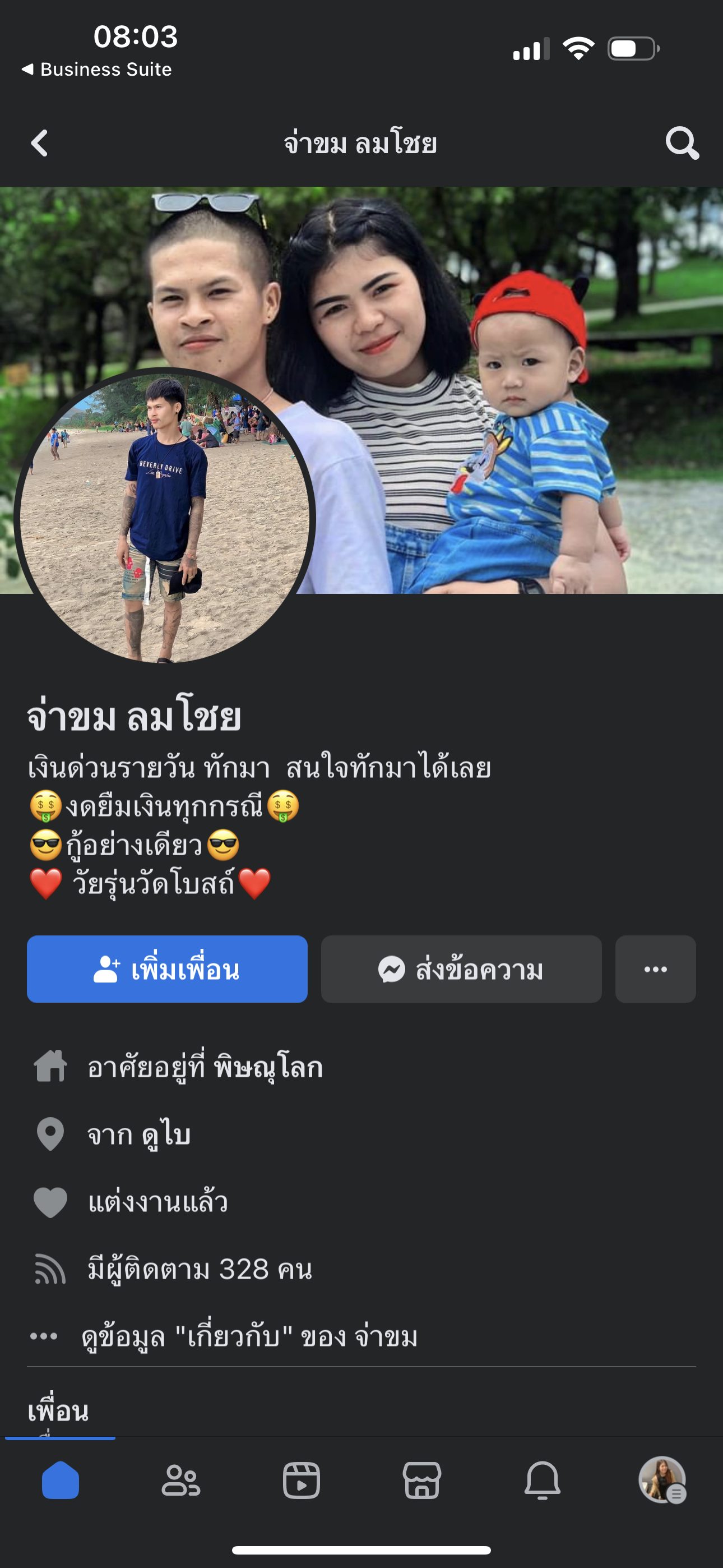Screen dimensions: 723x1568
Task: Open the three-dot more options button
Action: pos(655,969)
